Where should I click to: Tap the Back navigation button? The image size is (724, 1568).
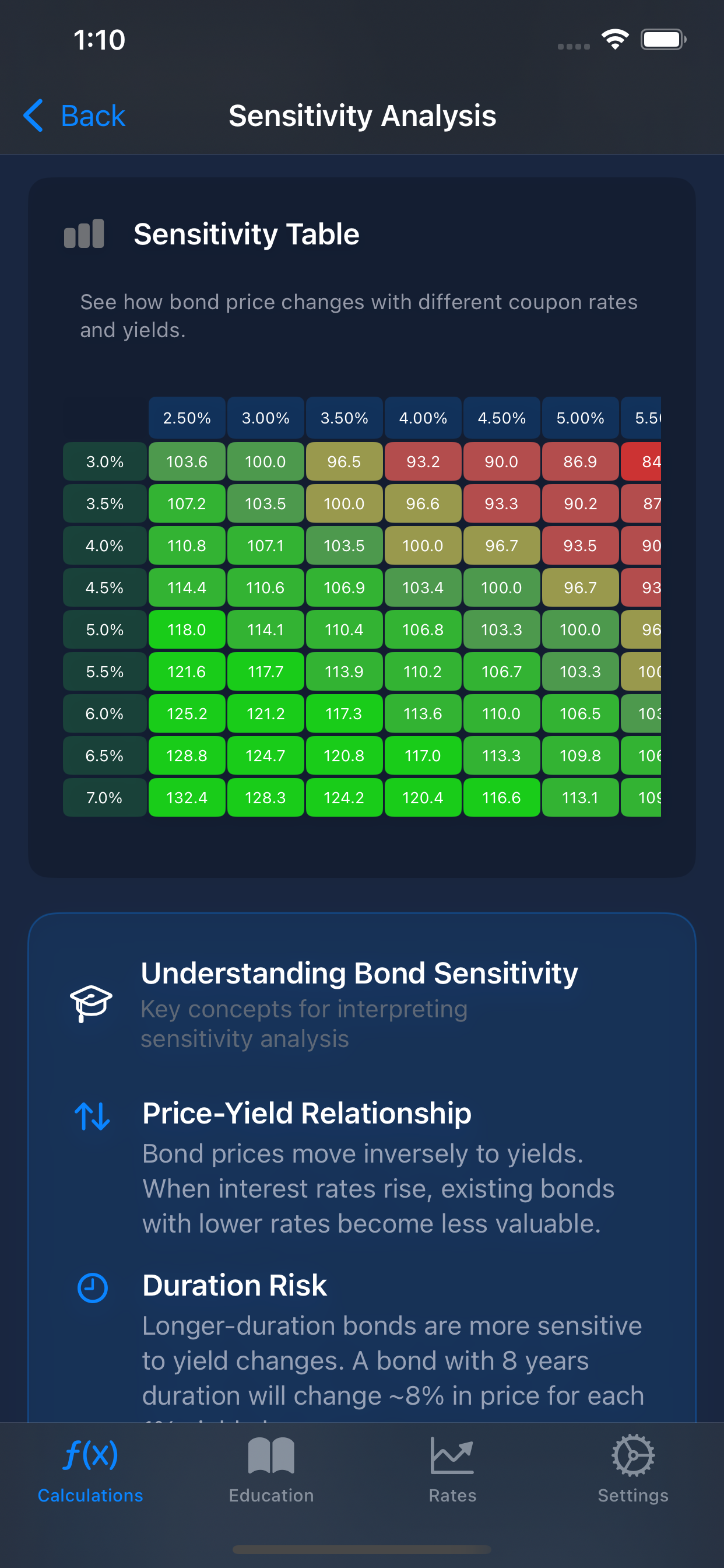[x=73, y=116]
